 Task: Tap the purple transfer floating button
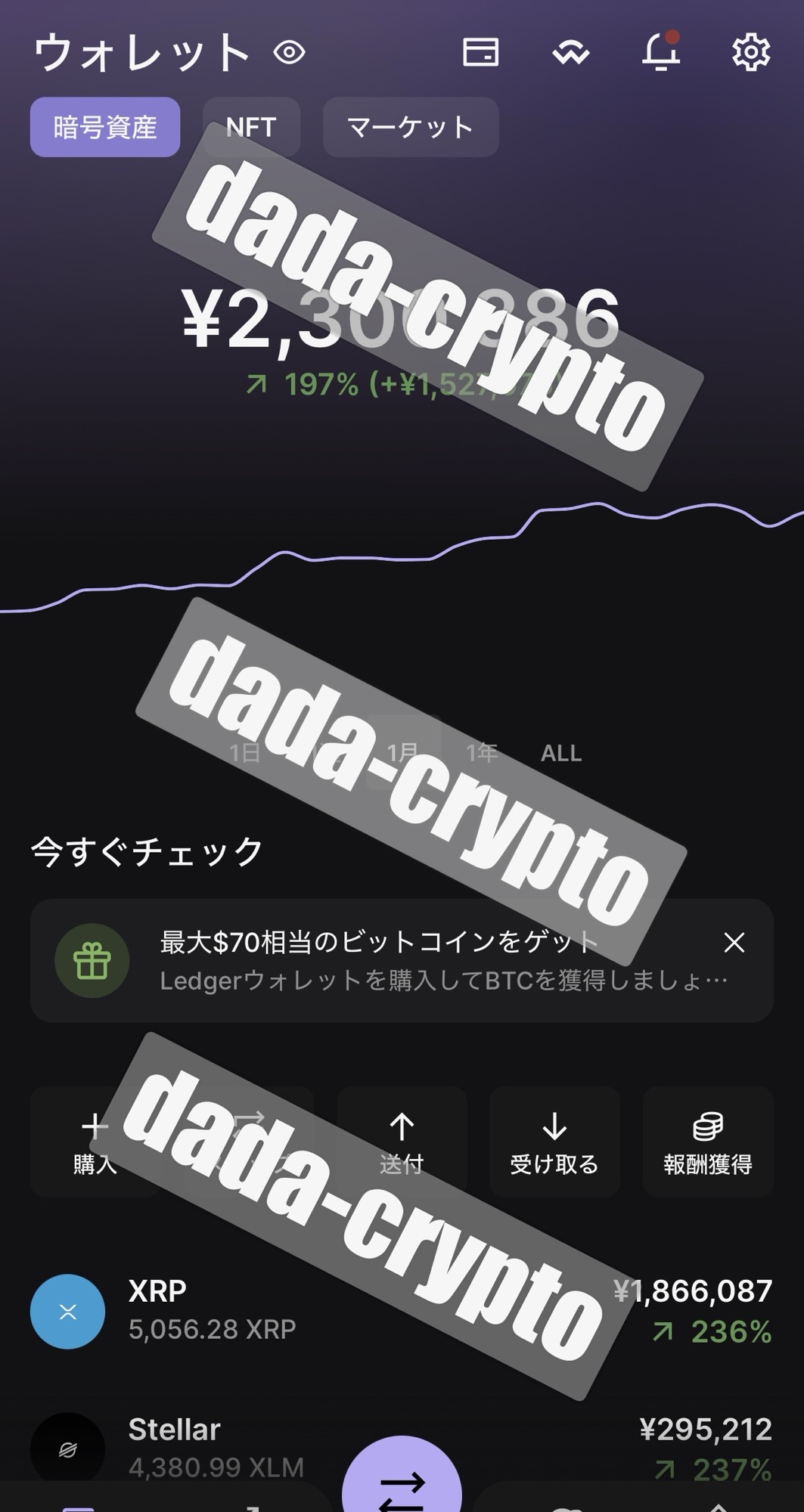tap(402, 1486)
